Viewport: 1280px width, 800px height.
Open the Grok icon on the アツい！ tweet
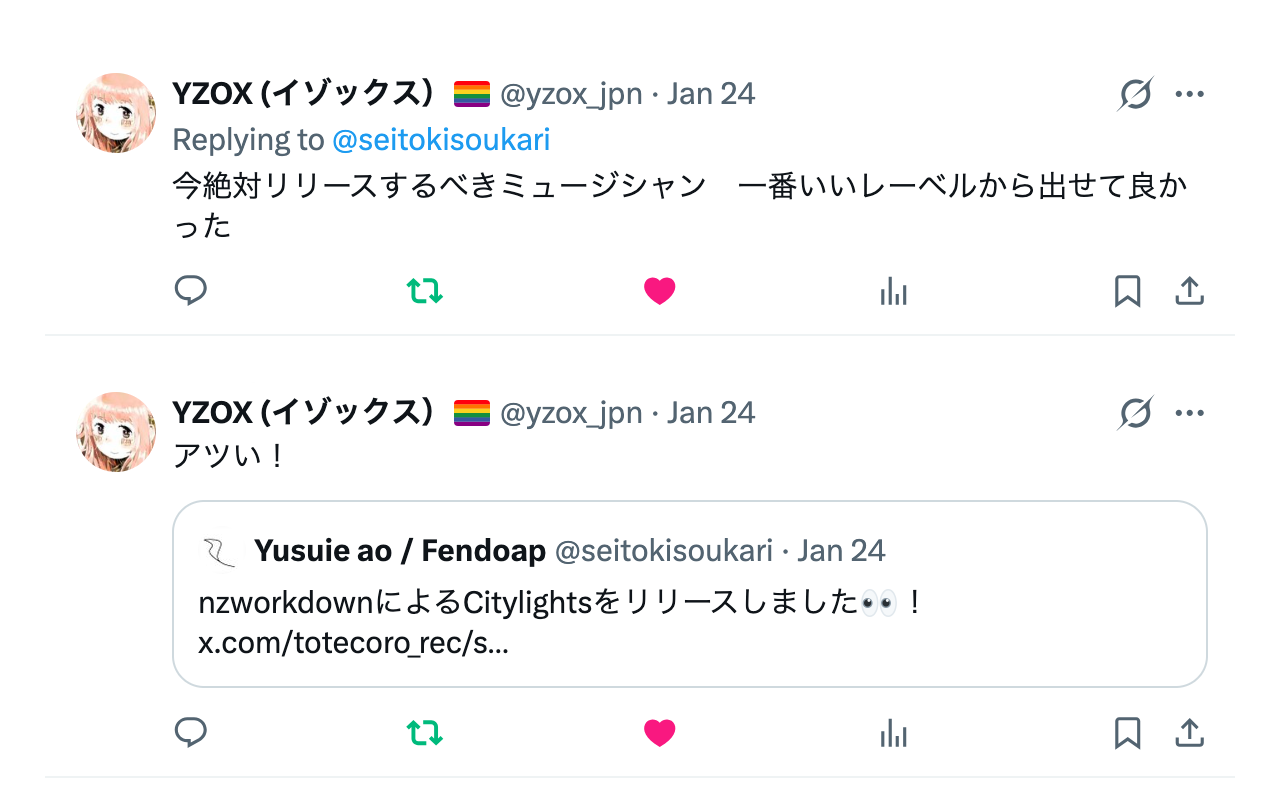pyautogui.click(x=1135, y=413)
